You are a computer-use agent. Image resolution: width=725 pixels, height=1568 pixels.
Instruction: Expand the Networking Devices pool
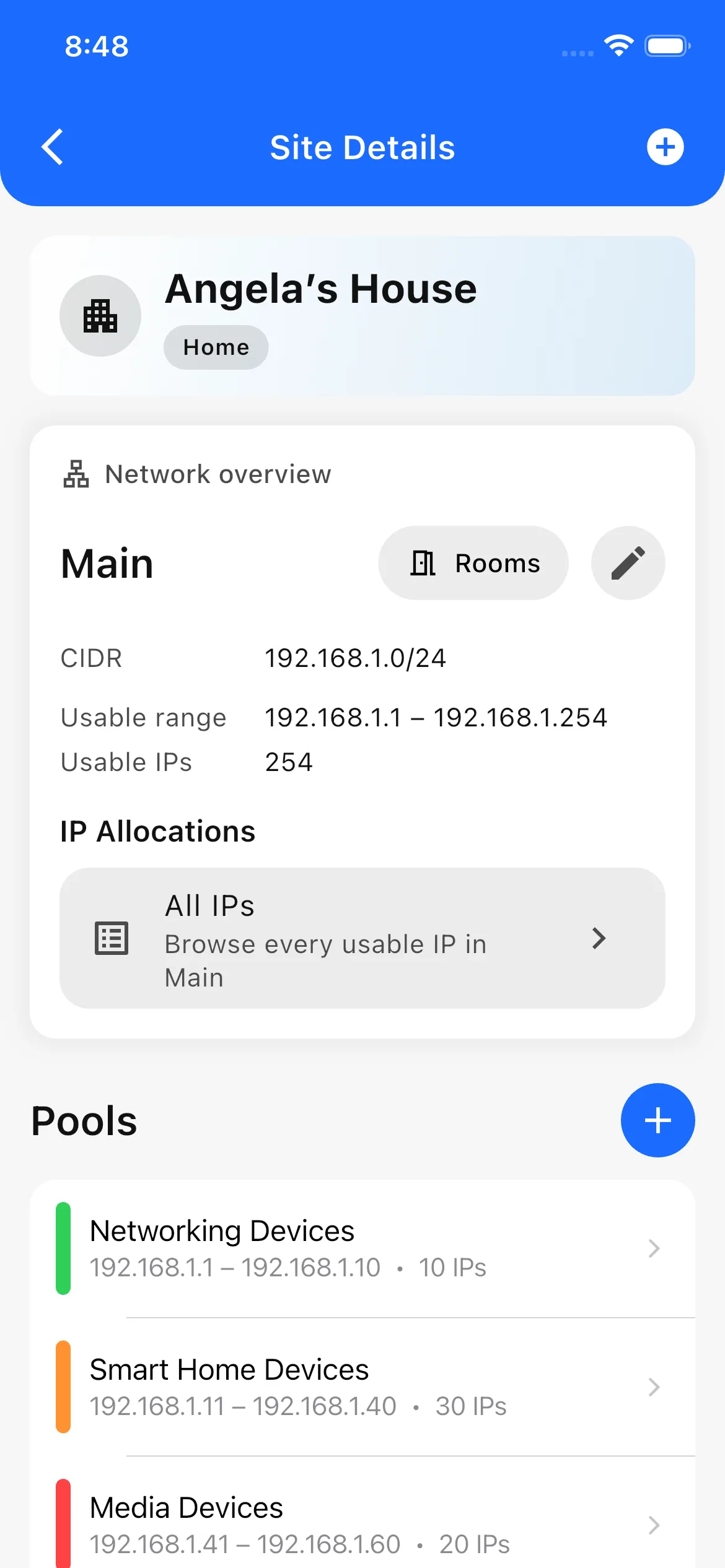[x=362, y=1248]
